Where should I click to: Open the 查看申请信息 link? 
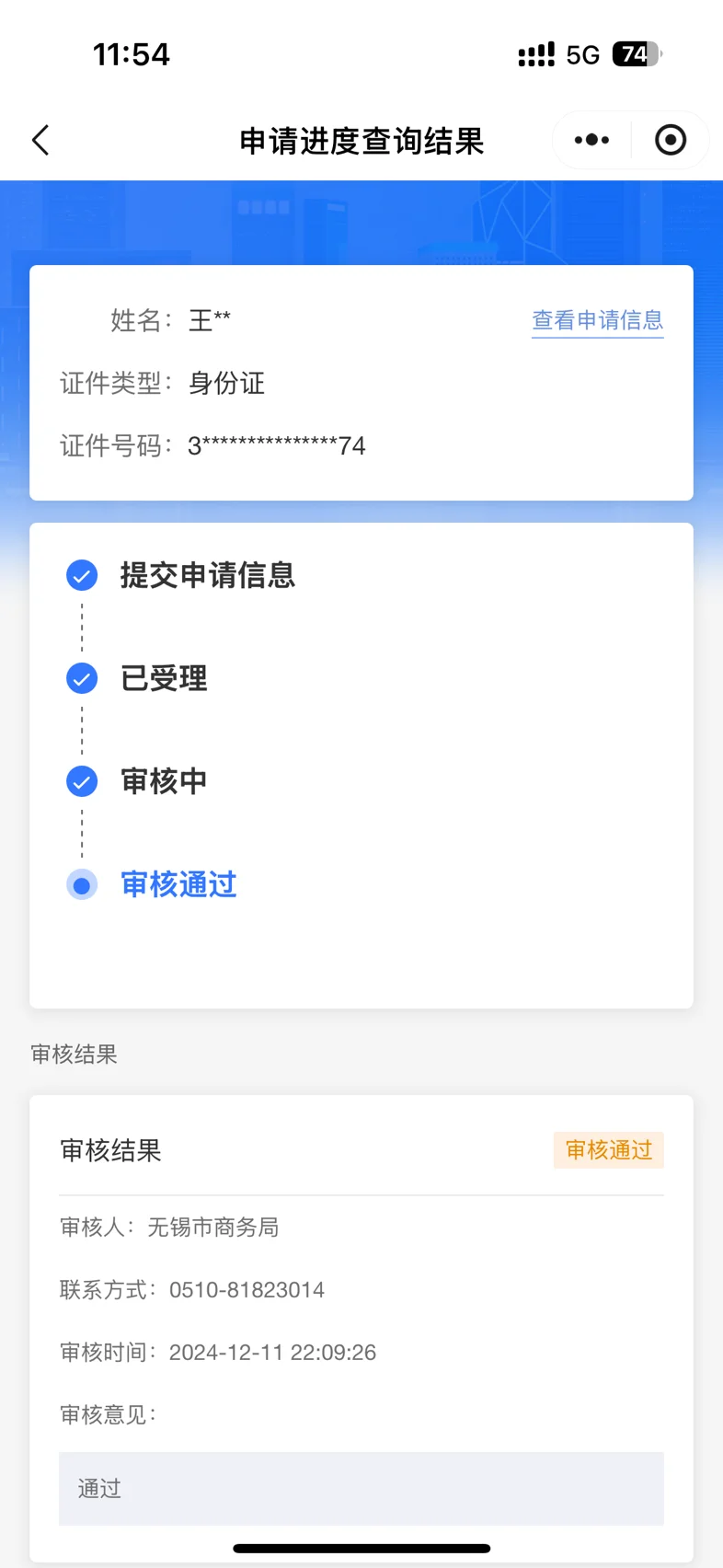[x=598, y=320]
